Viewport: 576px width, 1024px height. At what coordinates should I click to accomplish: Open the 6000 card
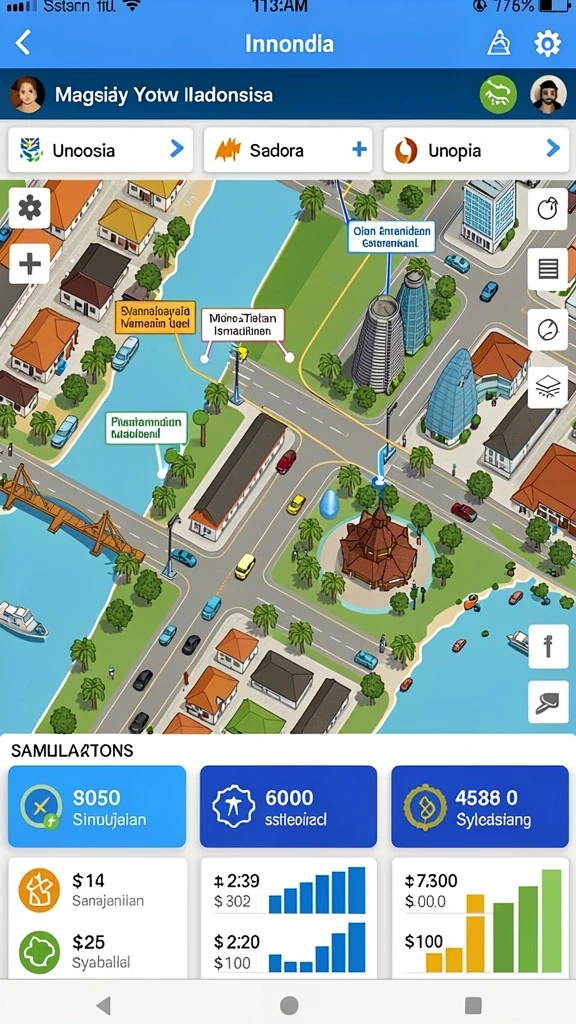click(288, 807)
